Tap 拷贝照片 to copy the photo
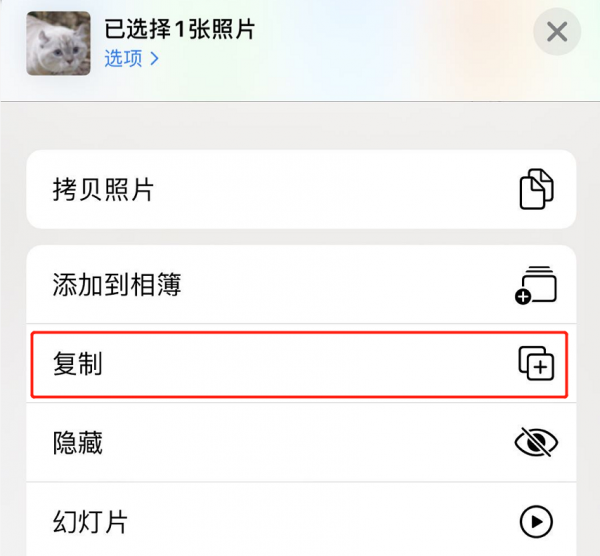The width and height of the screenshot is (600, 556). tap(301, 190)
